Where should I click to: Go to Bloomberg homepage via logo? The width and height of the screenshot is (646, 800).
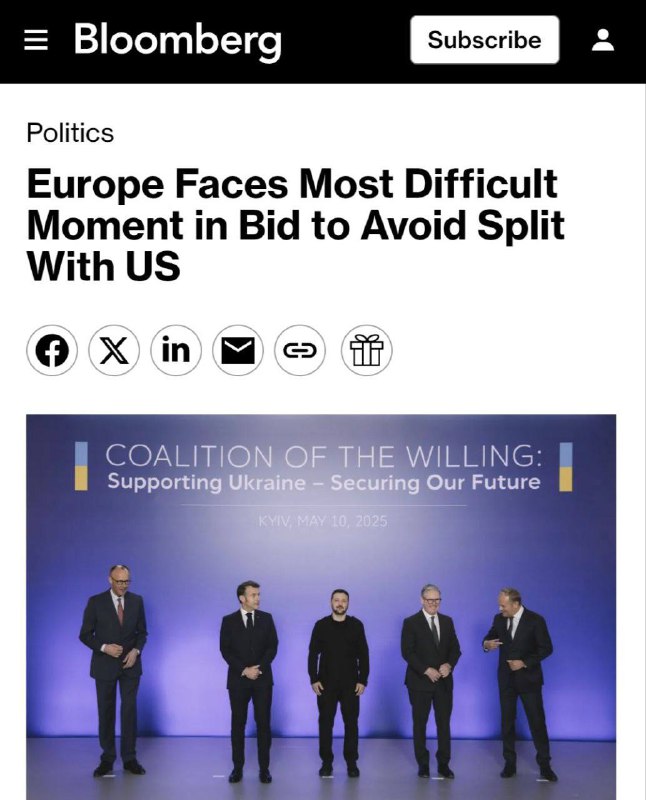coord(177,40)
